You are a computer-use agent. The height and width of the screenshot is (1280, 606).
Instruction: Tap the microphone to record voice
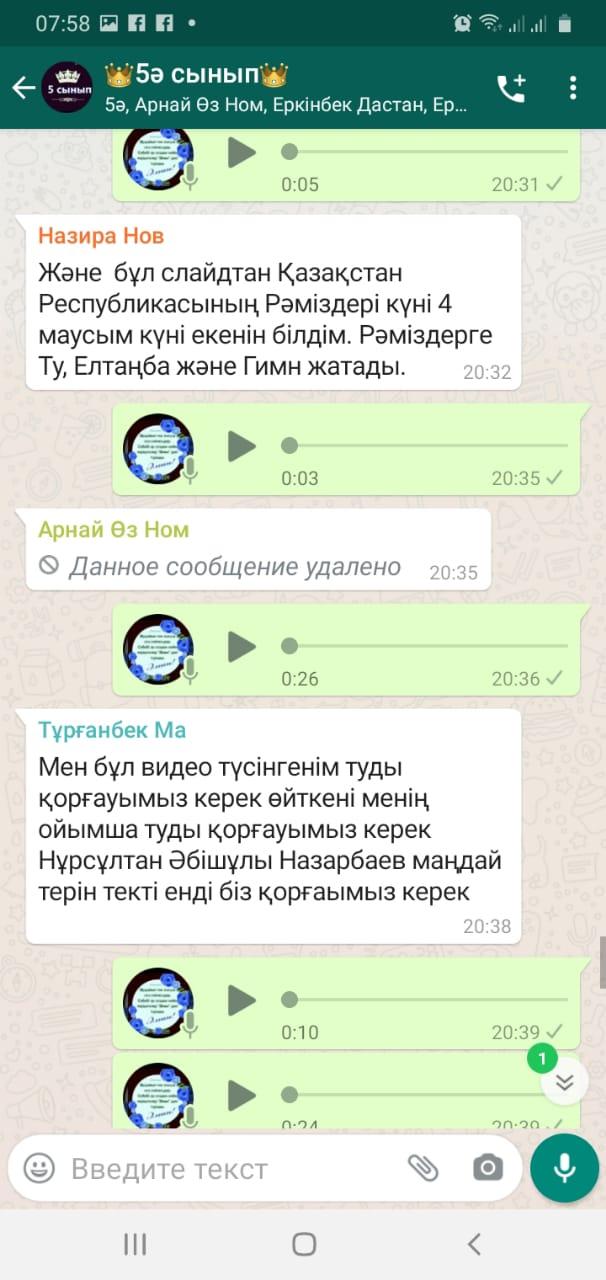point(564,1168)
